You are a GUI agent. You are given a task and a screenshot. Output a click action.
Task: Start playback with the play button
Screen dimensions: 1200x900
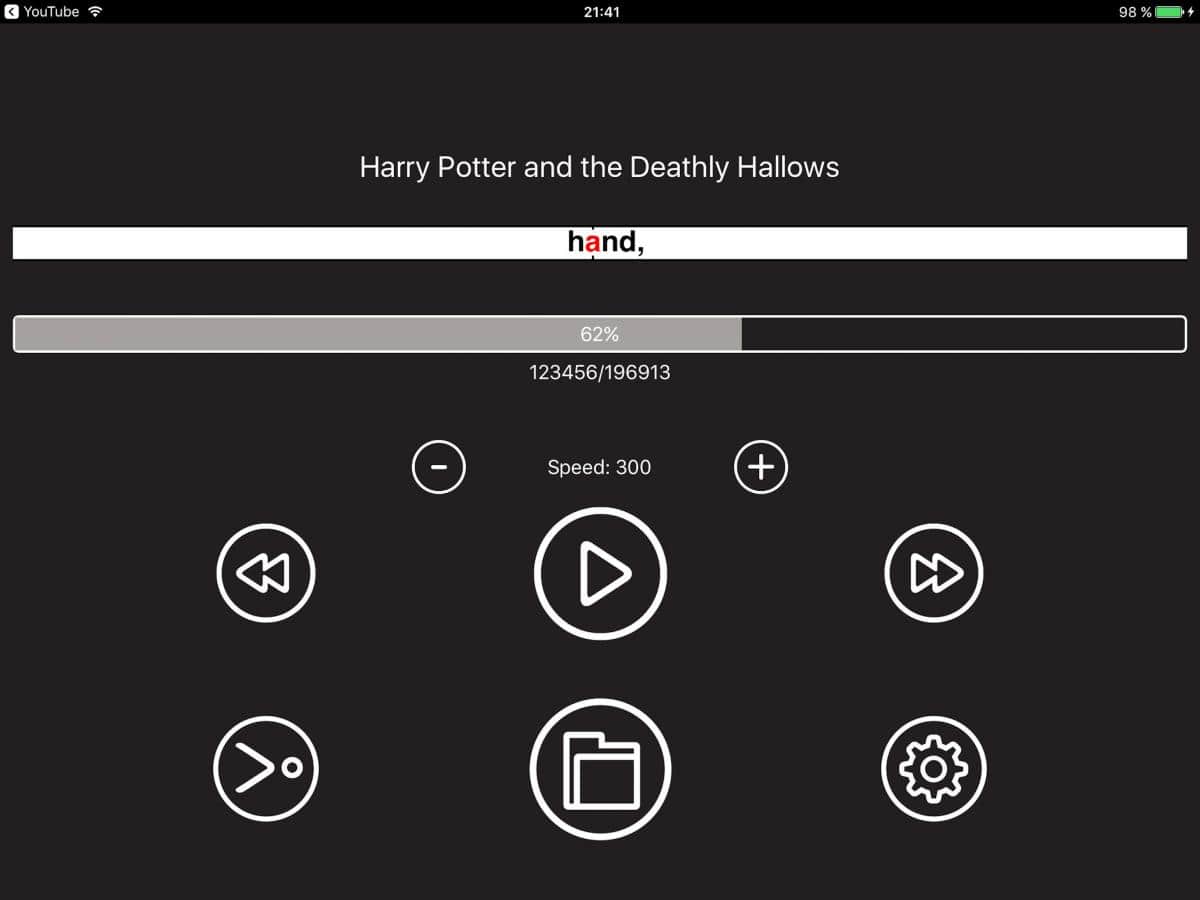coord(600,573)
